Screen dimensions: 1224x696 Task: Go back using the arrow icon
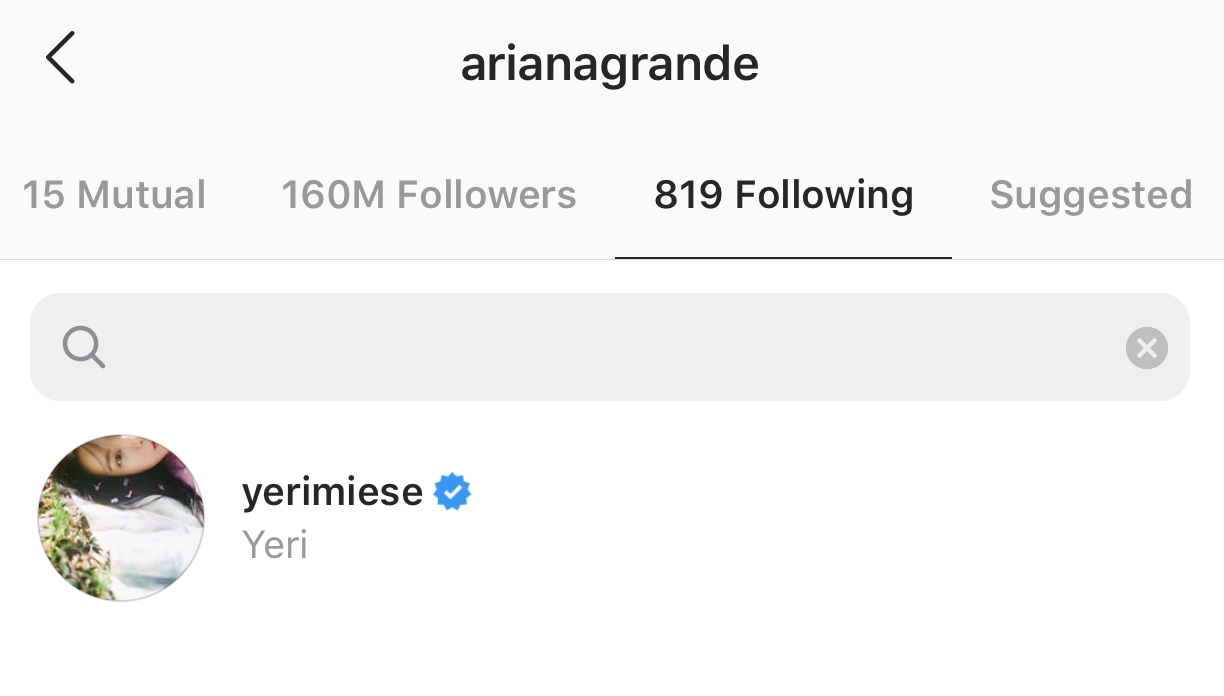[x=60, y=58]
